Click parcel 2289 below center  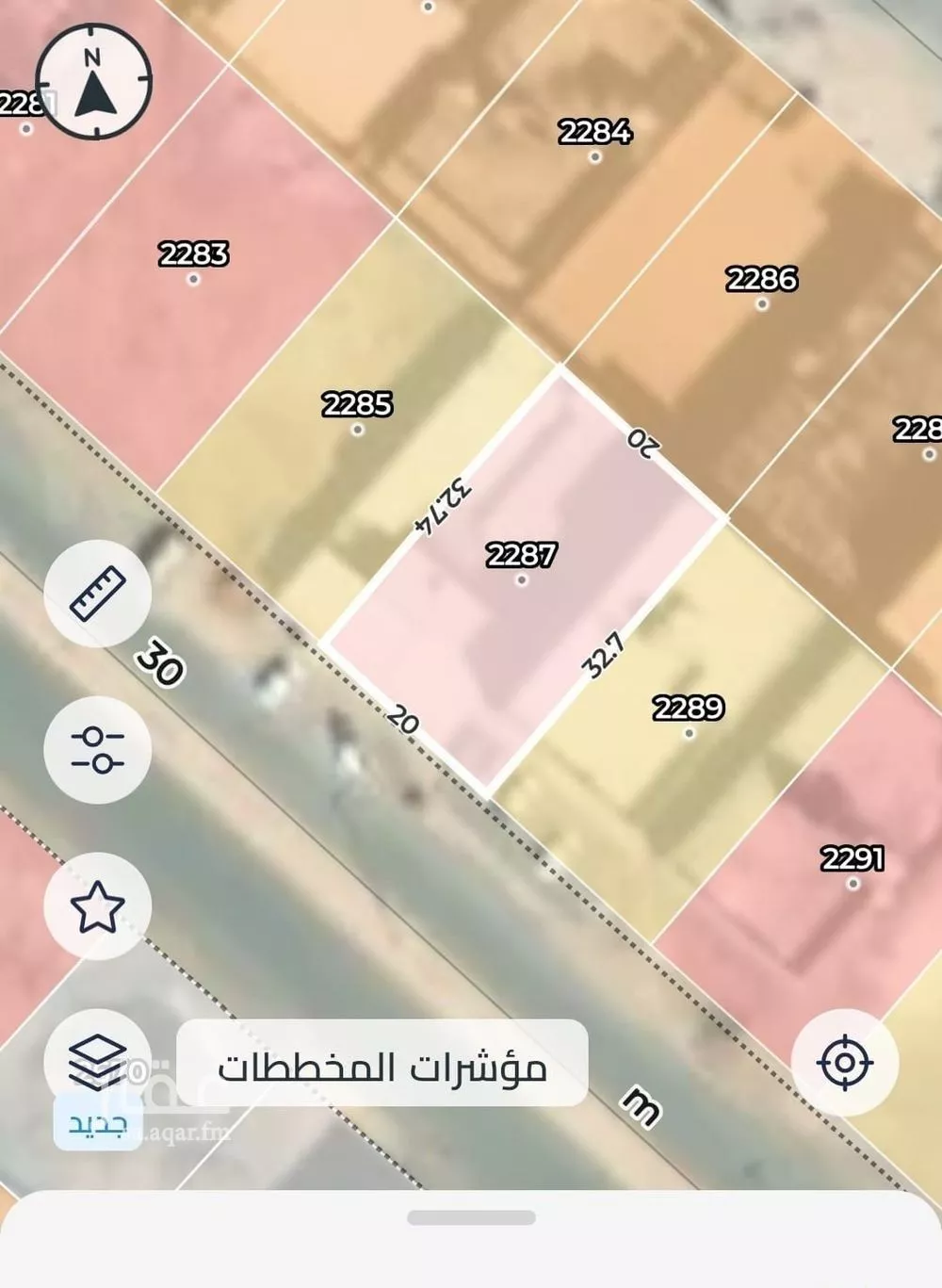point(689,706)
